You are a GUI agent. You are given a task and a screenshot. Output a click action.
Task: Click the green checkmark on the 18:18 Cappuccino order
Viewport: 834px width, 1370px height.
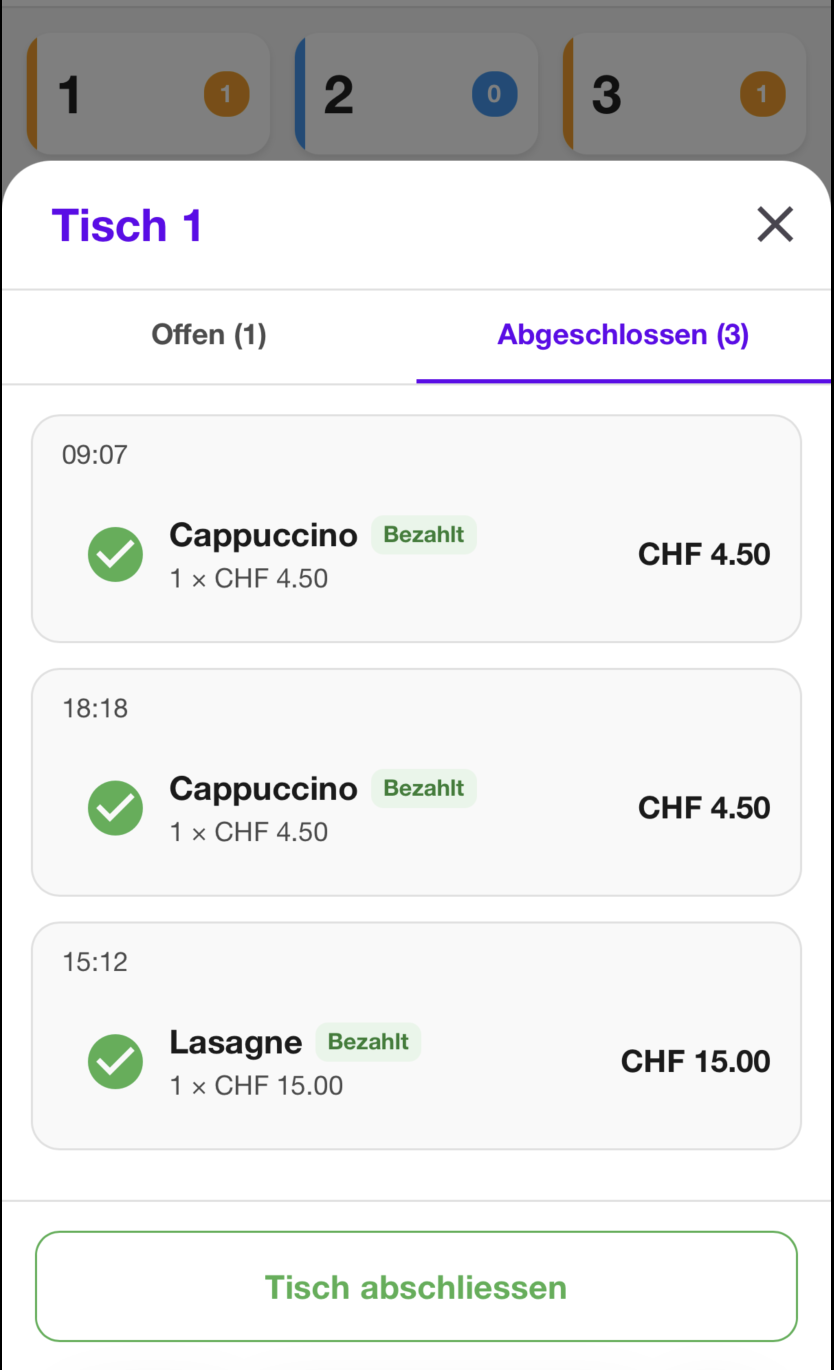[x=115, y=807]
